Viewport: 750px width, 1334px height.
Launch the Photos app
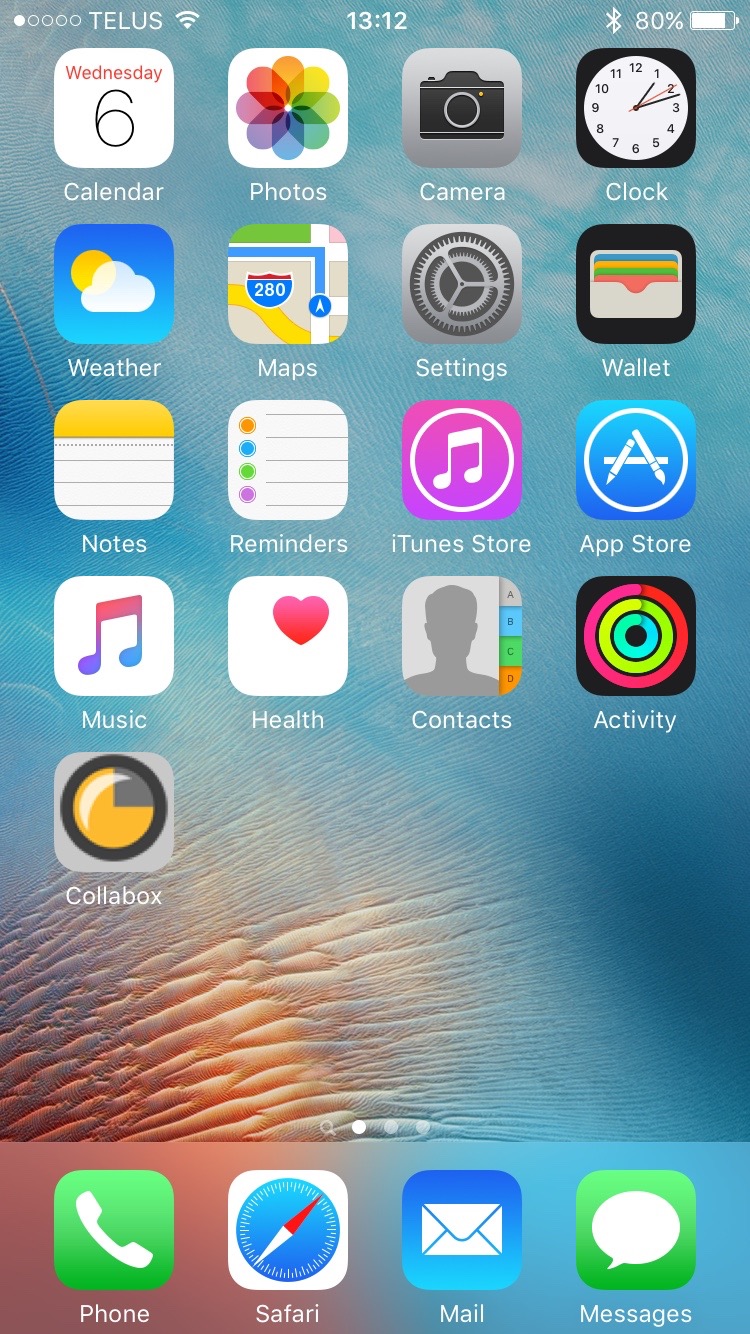pyautogui.click(x=288, y=108)
